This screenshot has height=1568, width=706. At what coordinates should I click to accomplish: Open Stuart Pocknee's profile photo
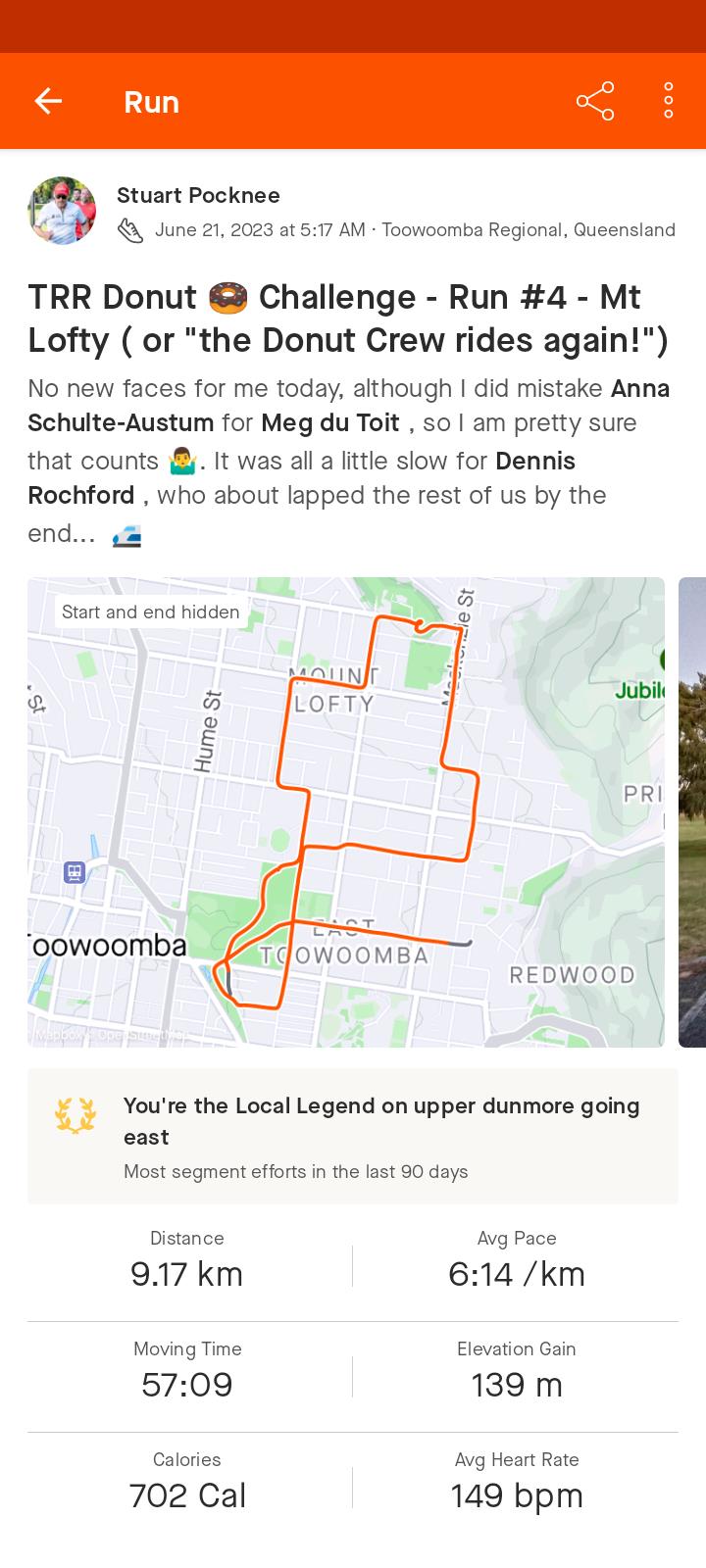(x=62, y=211)
